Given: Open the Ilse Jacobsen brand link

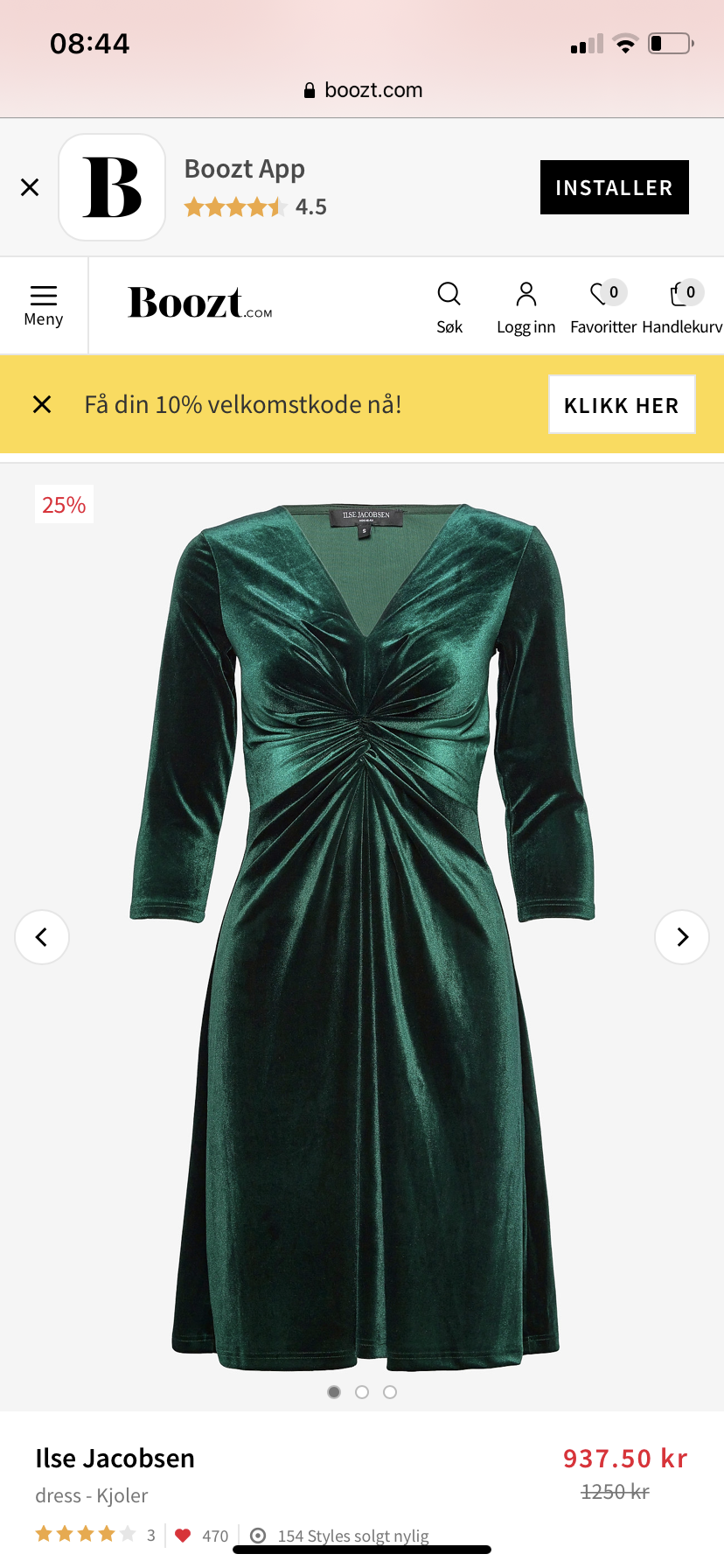Looking at the screenshot, I should 115,1458.
